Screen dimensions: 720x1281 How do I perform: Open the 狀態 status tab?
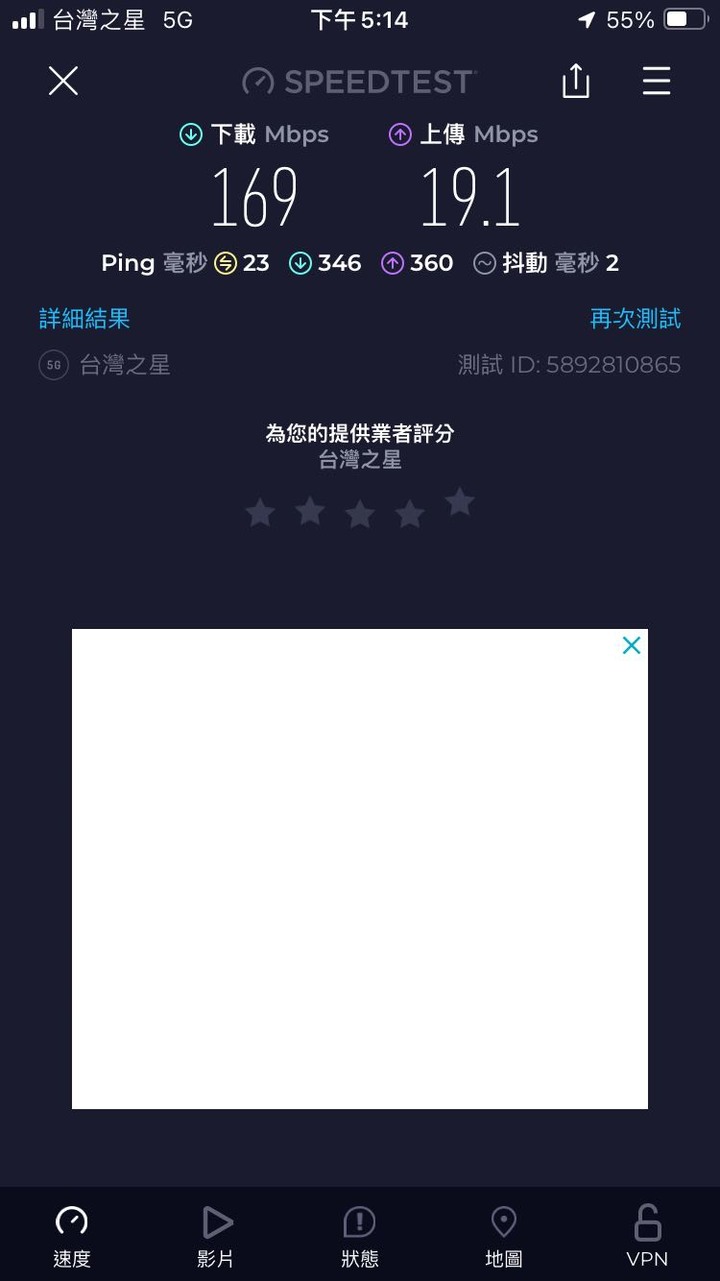[x=359, y=1235]
